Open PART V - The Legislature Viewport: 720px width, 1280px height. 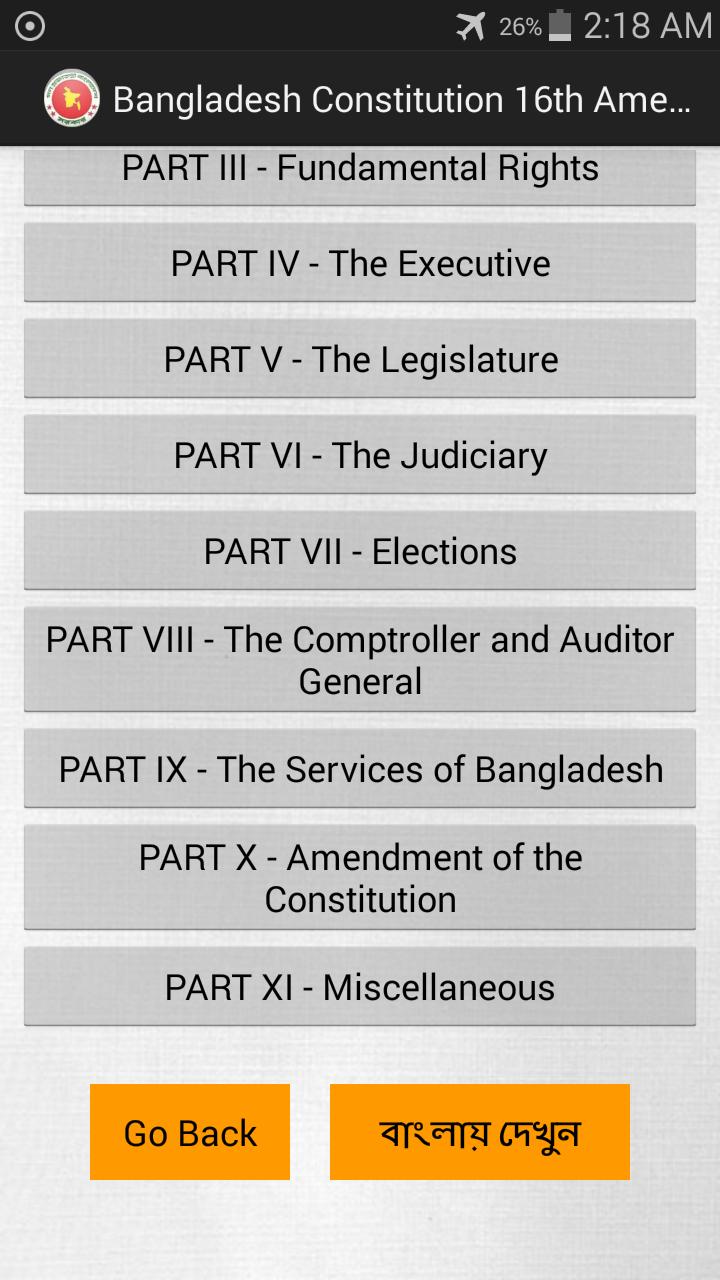click(x=360, y=358)
